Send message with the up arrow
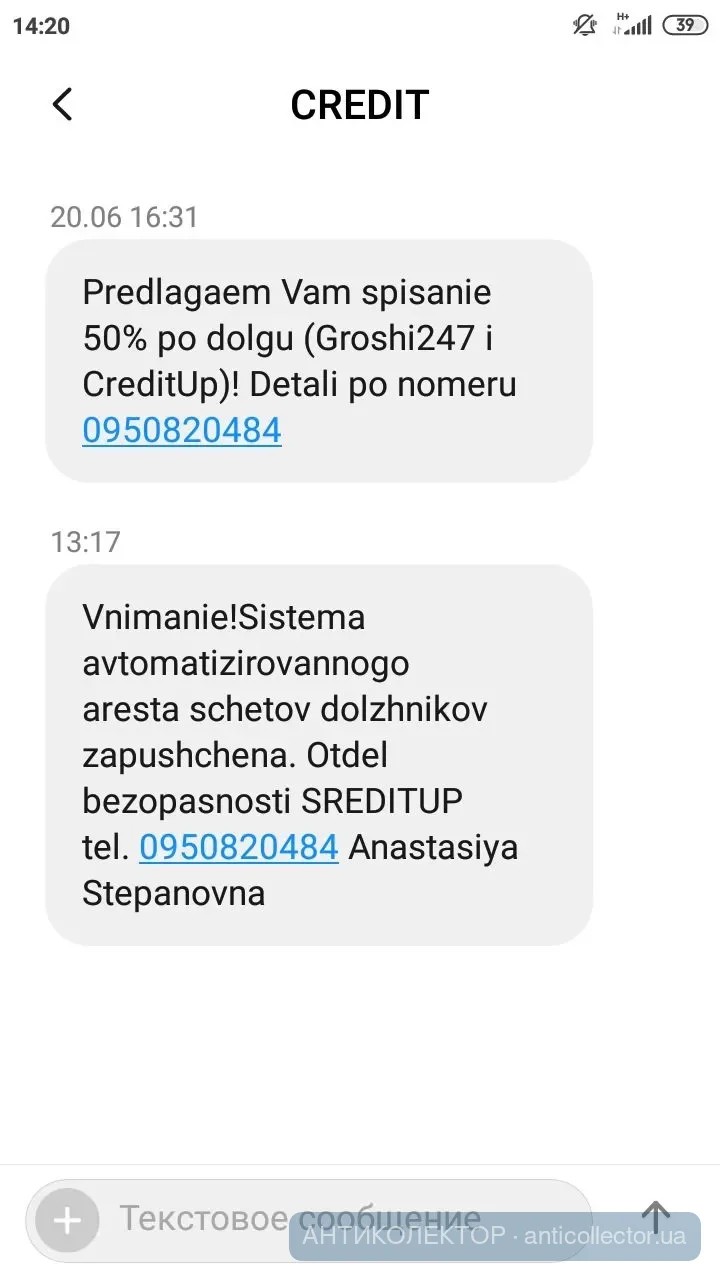Screen dimensions: 720x1280 point(655,1218)
